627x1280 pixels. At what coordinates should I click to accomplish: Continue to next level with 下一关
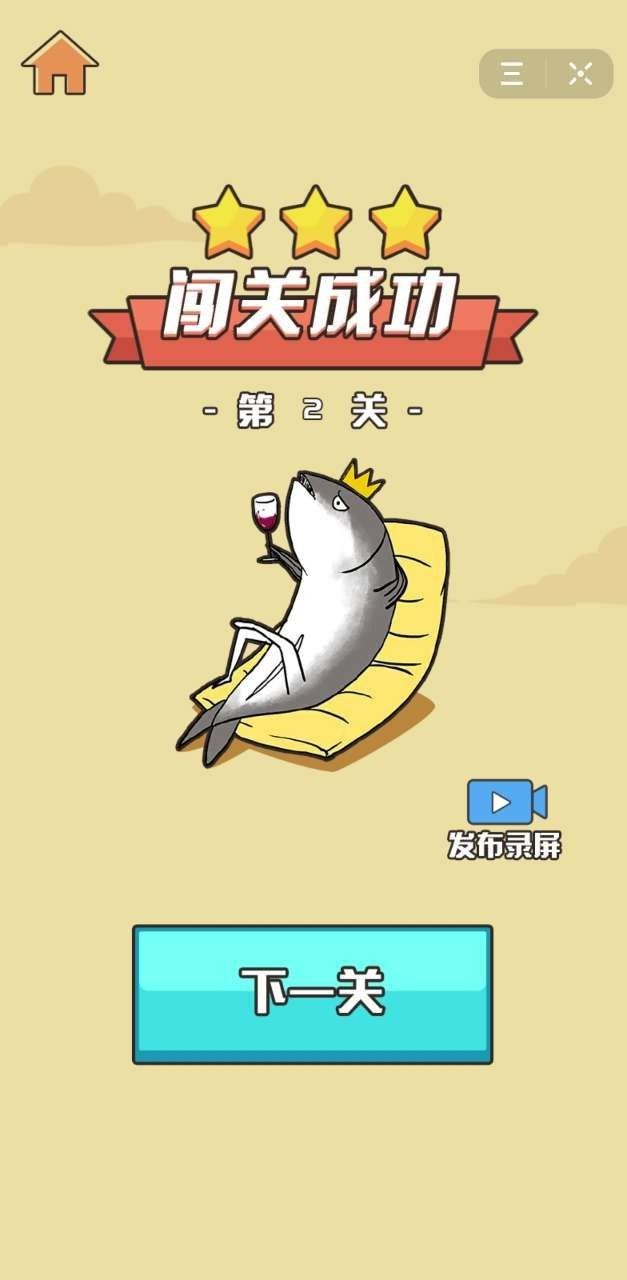coord(312,993)
